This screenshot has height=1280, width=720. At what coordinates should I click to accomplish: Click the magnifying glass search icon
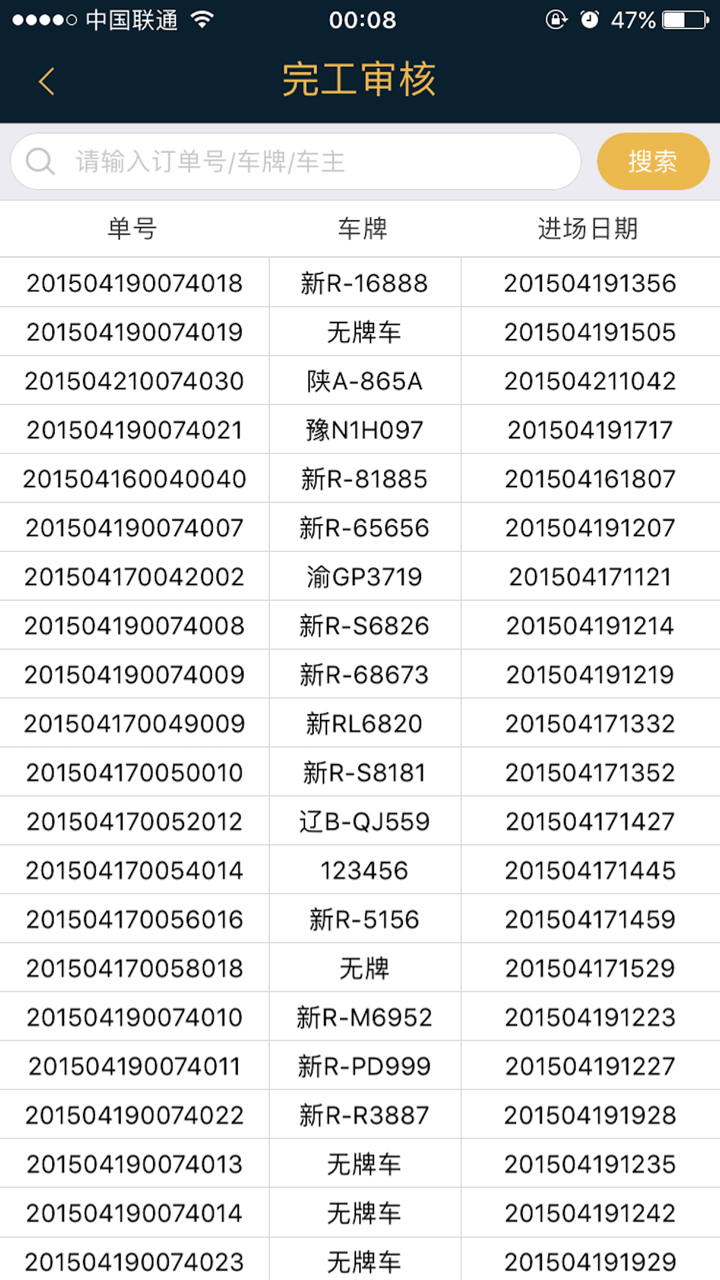[x=38, y=160]
